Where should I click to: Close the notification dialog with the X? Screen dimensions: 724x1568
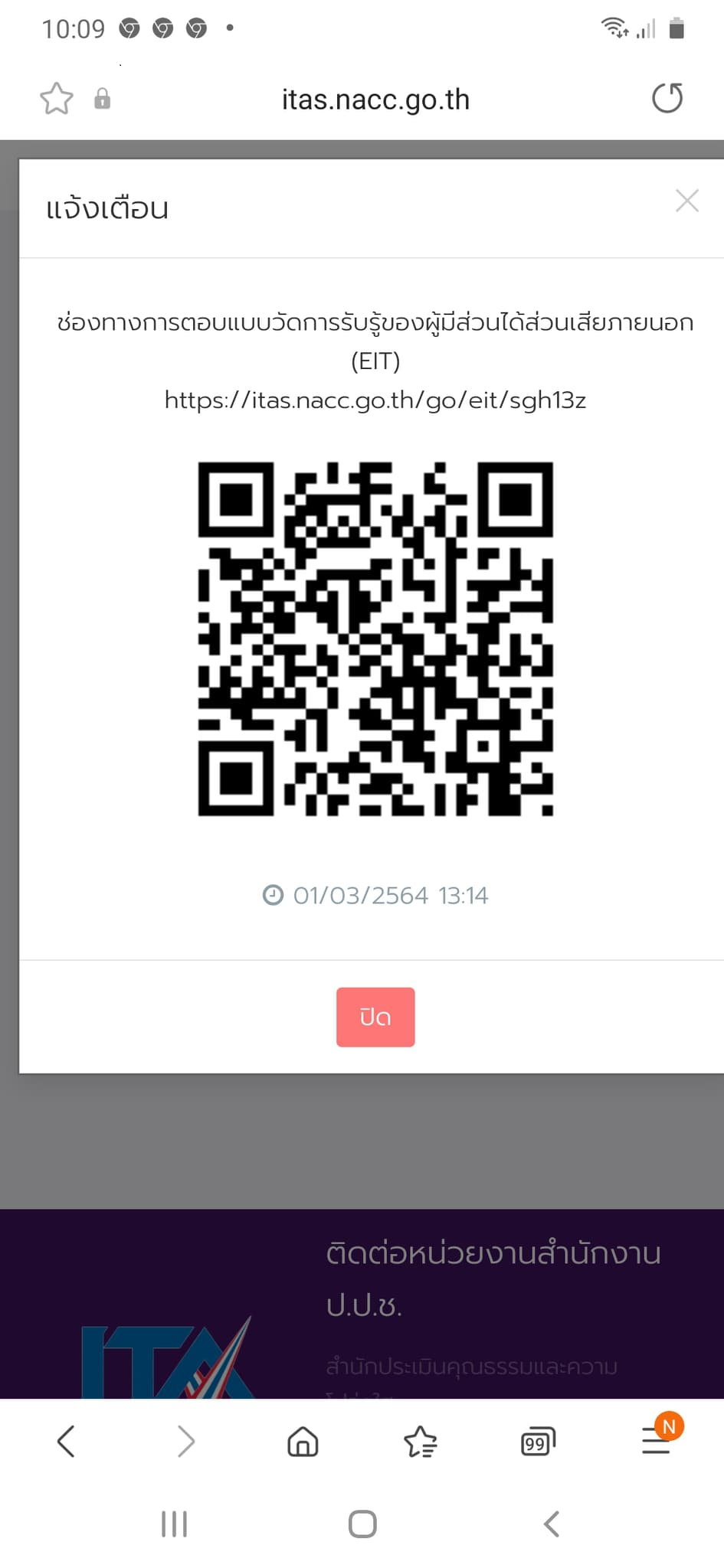click(x=686, y=201)
